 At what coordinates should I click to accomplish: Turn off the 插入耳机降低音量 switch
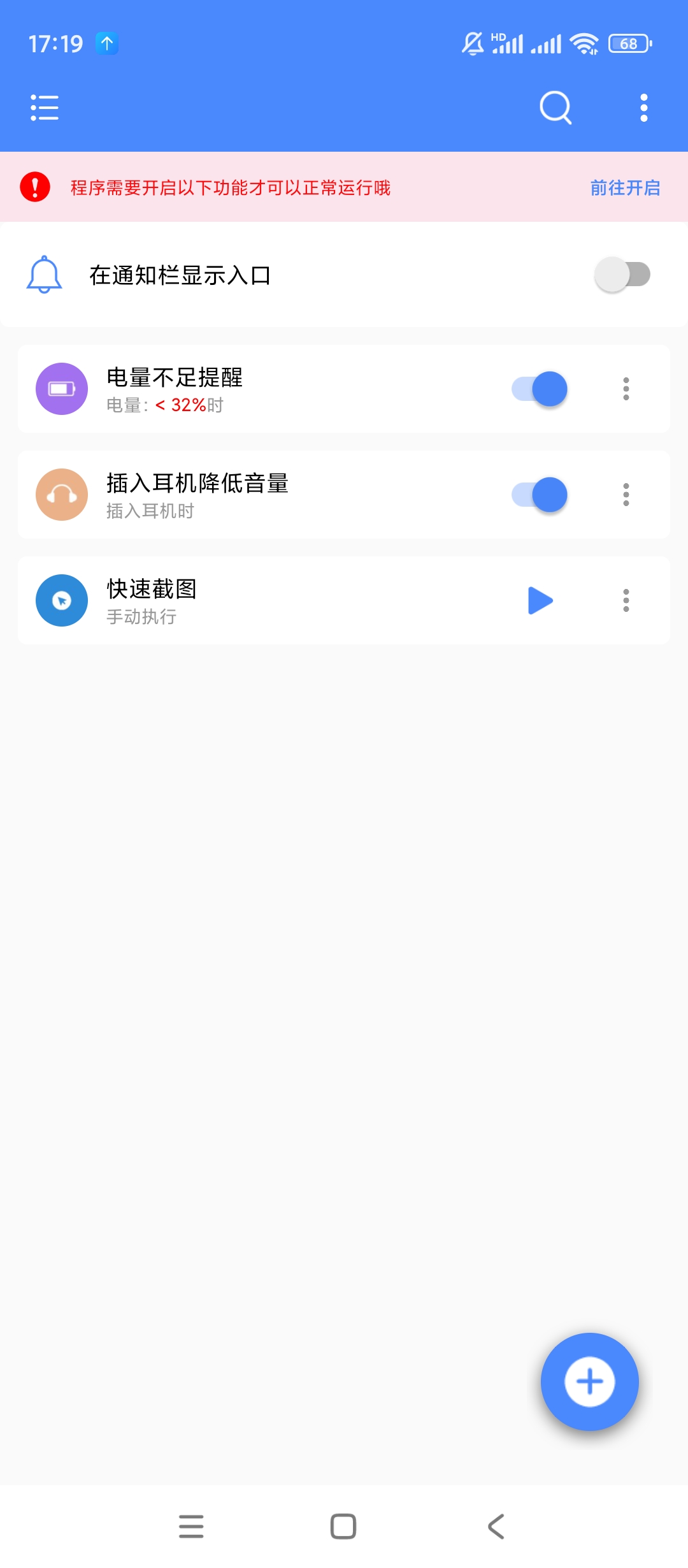point(538,495)
